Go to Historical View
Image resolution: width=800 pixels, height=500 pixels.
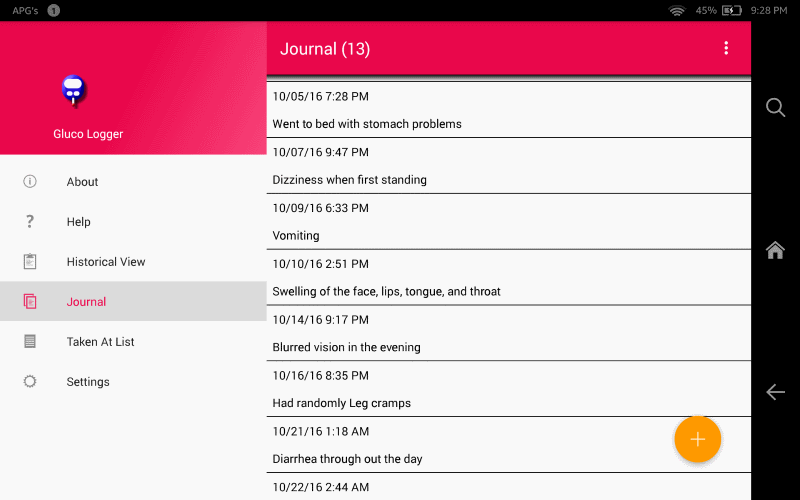[x=105, y=262]
